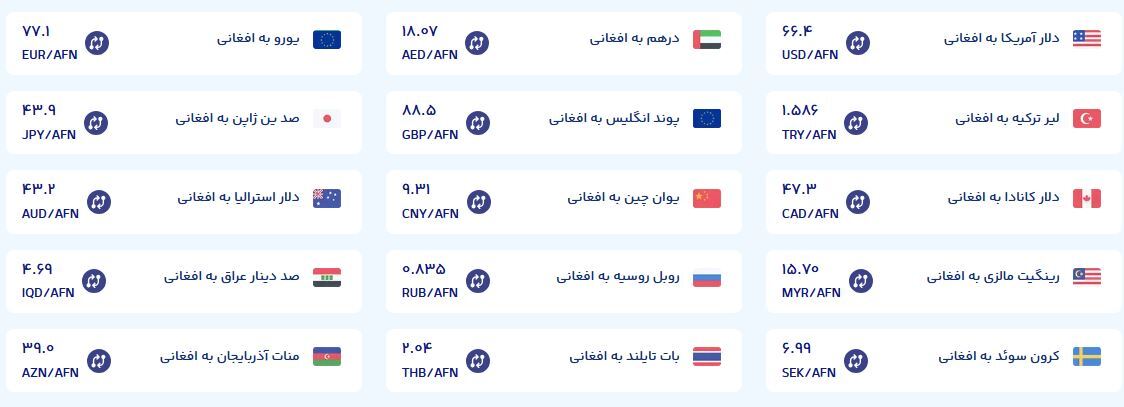
Task: Tap the convert icon on AED/AFN
Action: (478, 43)
